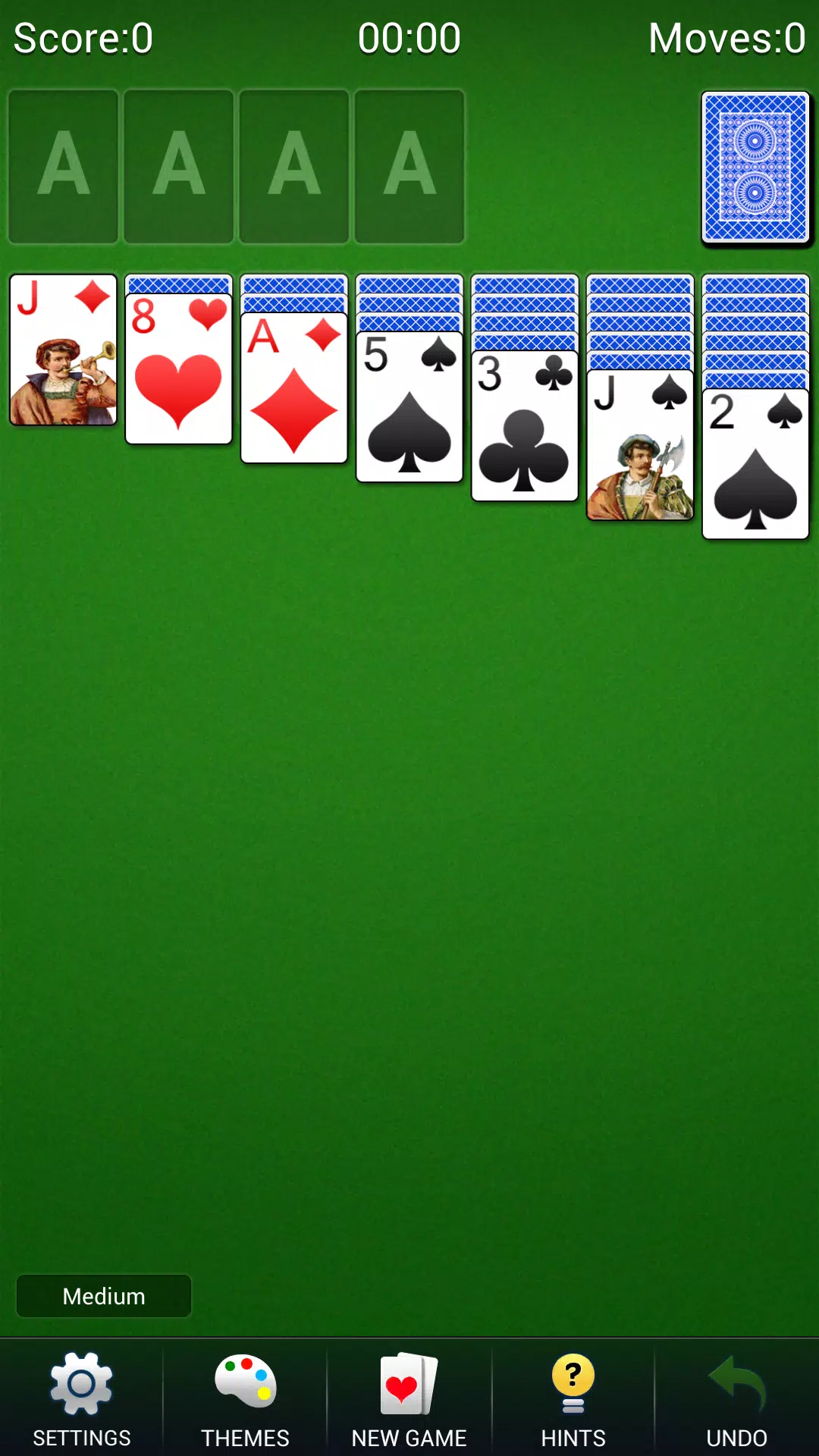Tap the Jack of Spades card

[640, 451]
